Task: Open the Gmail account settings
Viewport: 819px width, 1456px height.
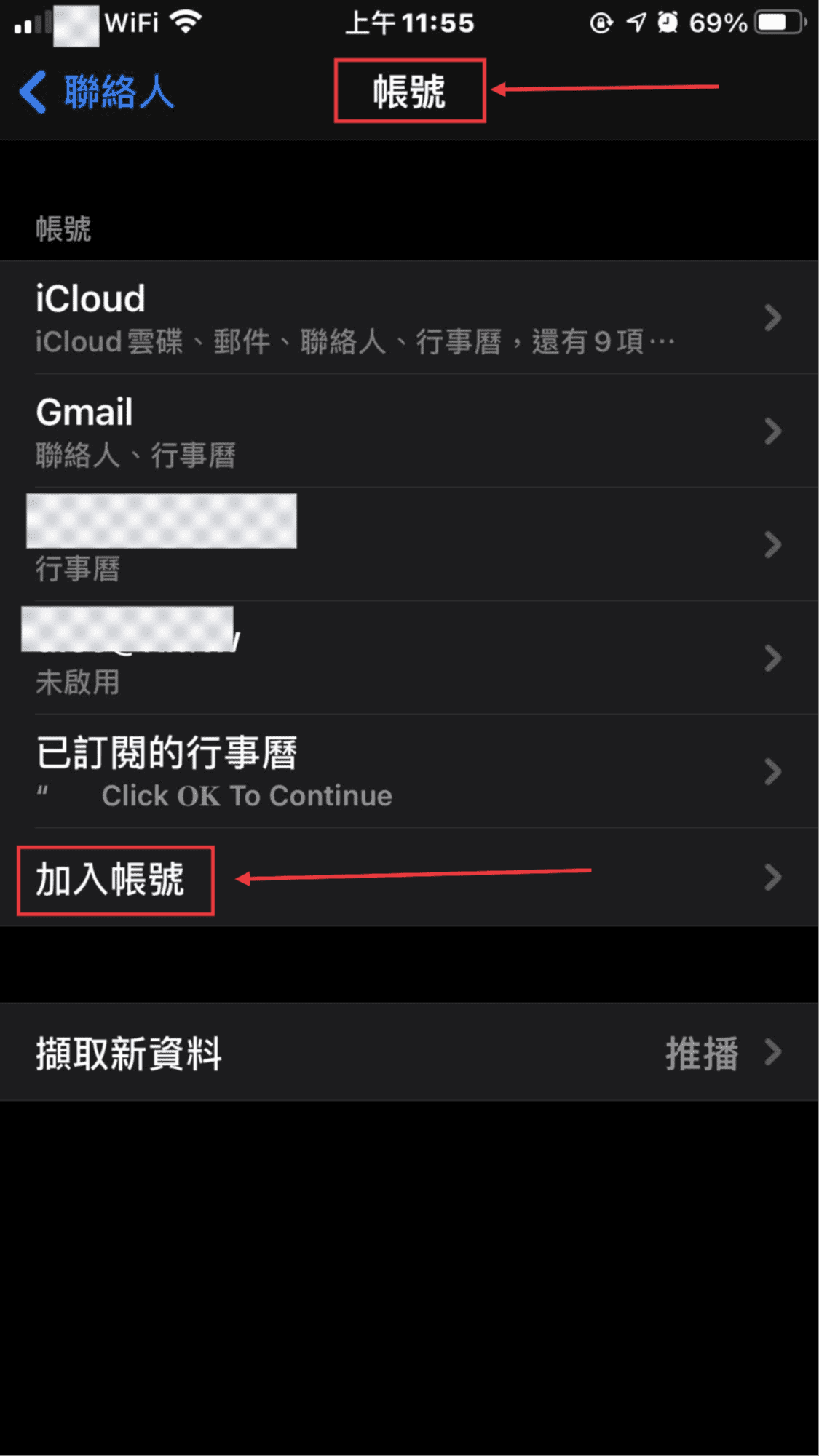Action: (x=408, y=431)
